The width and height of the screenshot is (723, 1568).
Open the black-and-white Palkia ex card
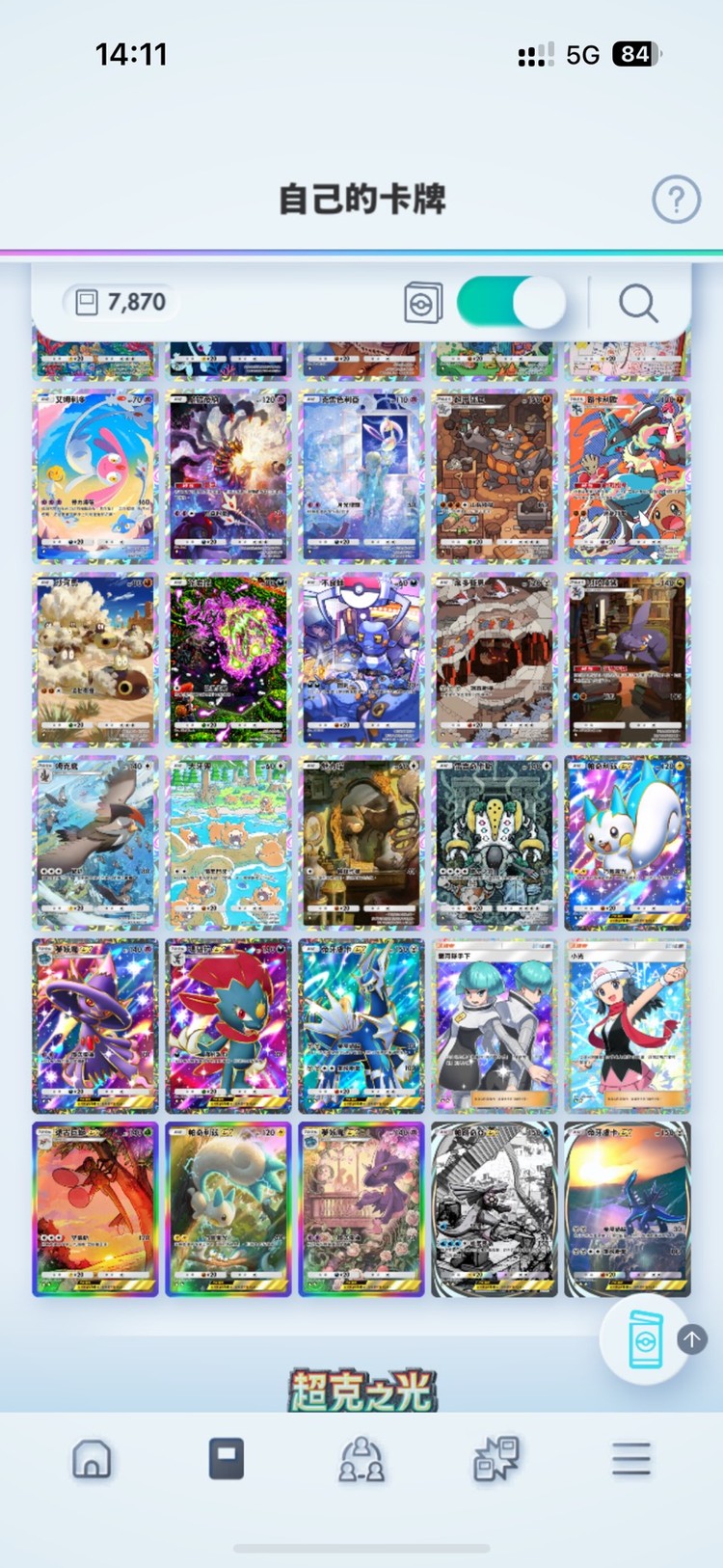[495, 1209]
